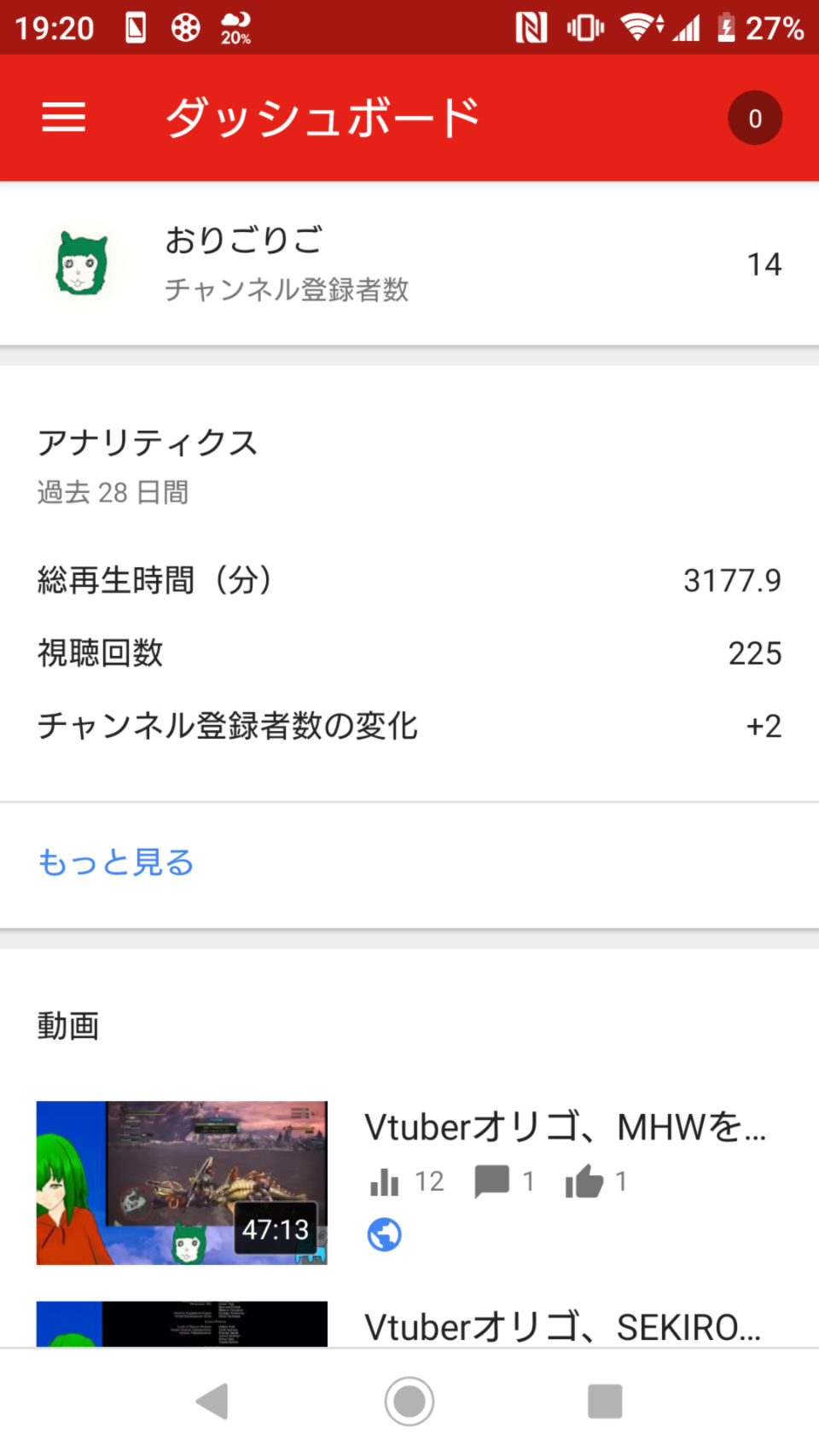The height and width of the screenshot is (1456, 819).
Task: Open the おりごりご channel row
Action: click(409, 264)
